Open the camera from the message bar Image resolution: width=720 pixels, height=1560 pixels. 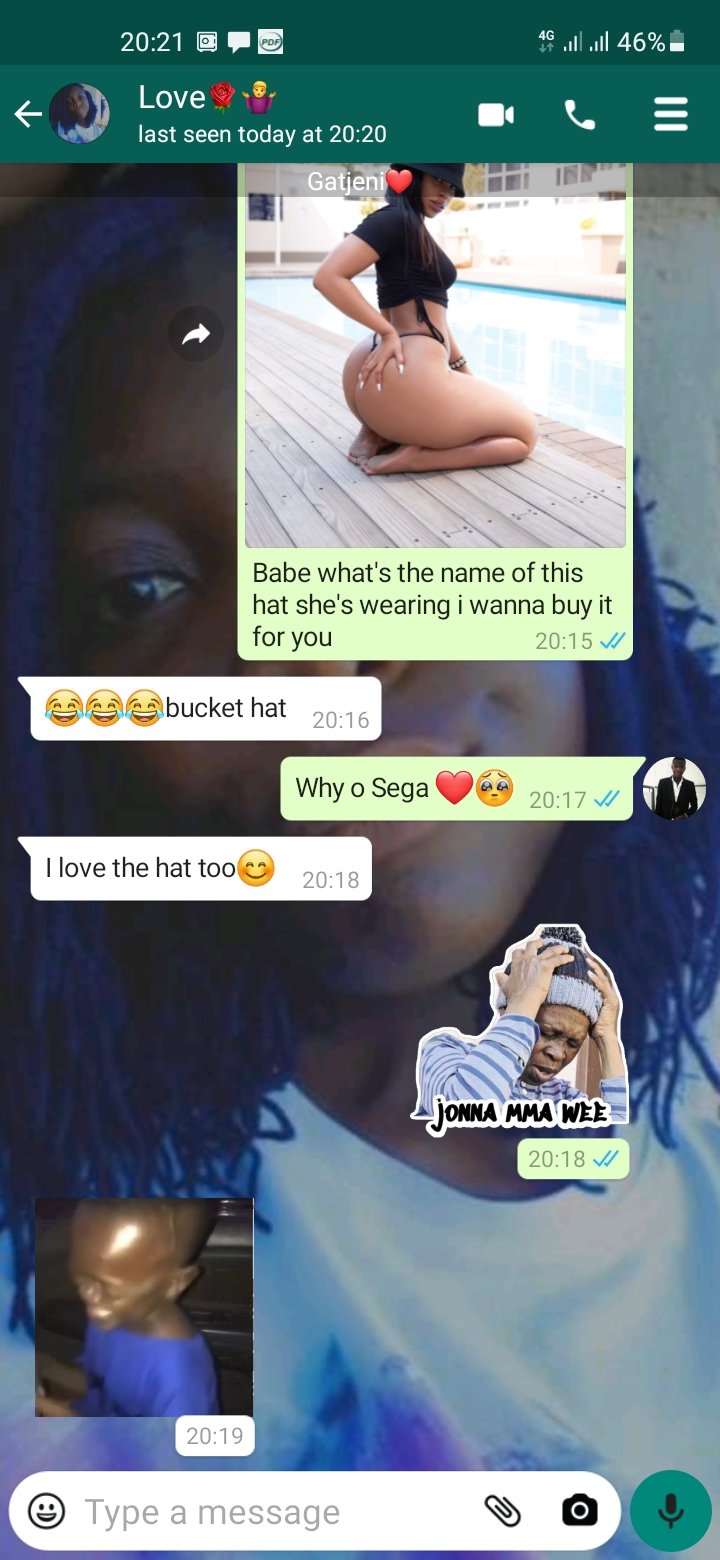tap(579, 1511)
